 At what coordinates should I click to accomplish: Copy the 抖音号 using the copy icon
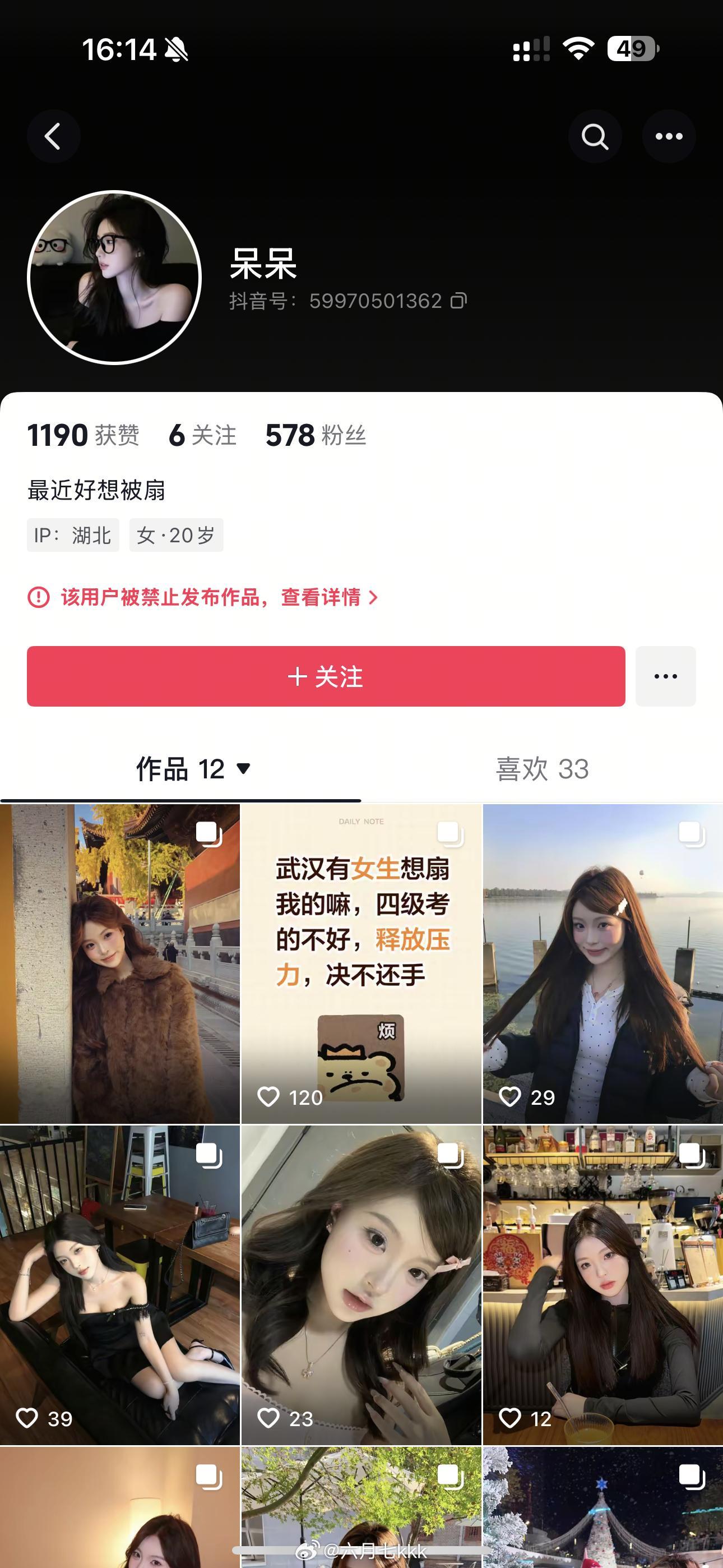[x=460, y=300]
